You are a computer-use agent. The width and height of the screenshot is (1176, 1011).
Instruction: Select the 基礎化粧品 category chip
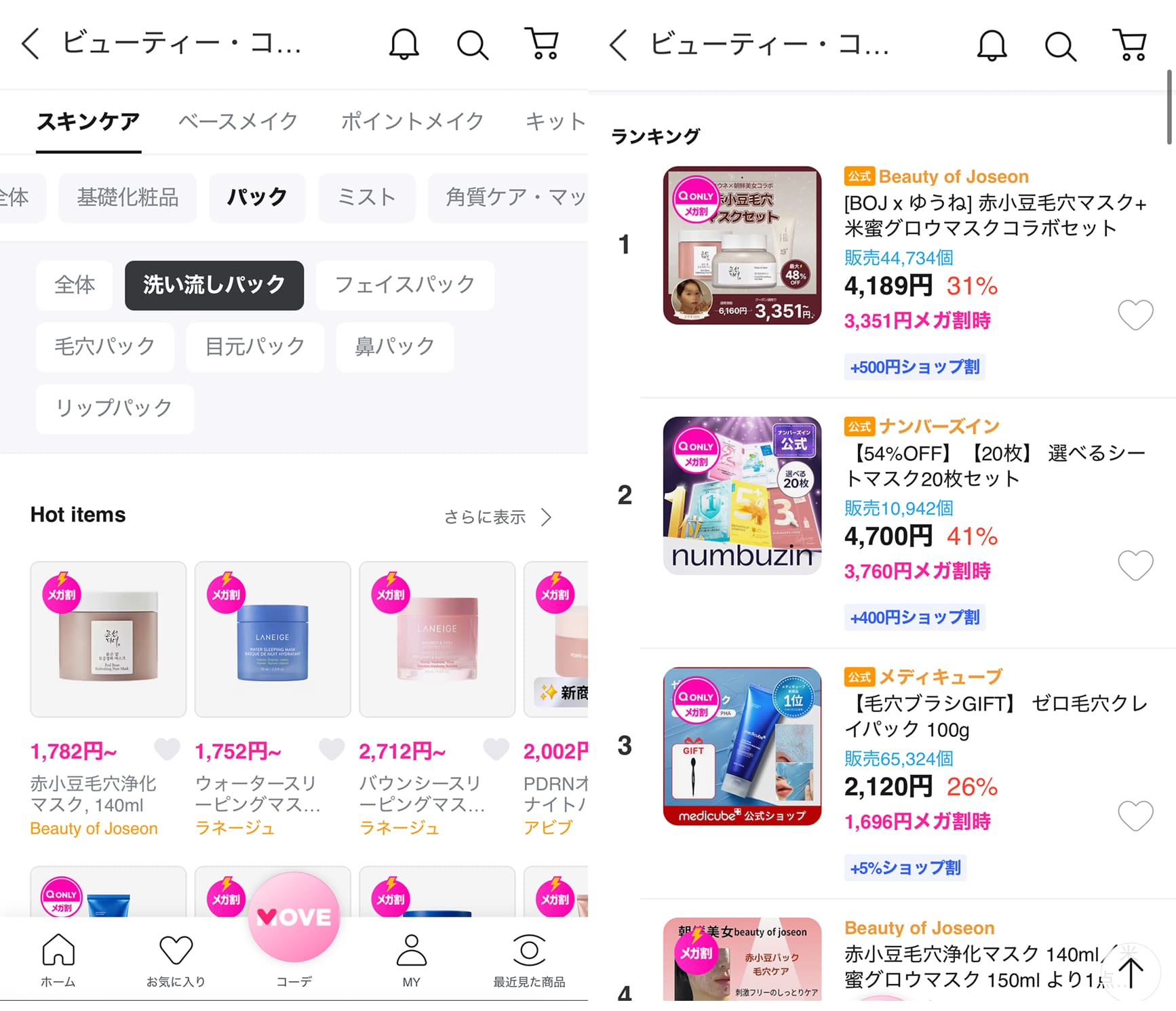128,197
